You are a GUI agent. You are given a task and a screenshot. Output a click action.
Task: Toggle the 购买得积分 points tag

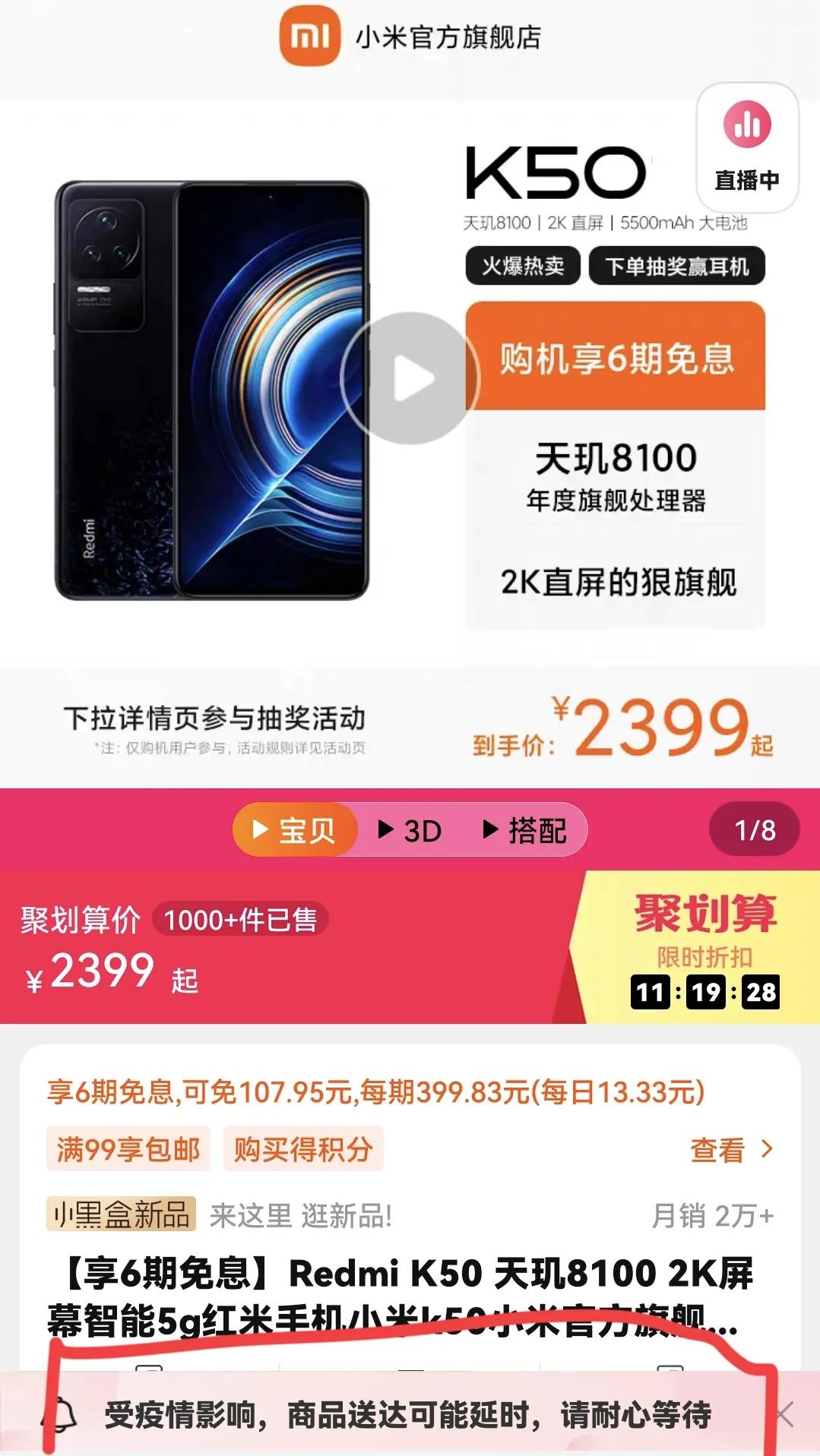tap(302, 1149)
